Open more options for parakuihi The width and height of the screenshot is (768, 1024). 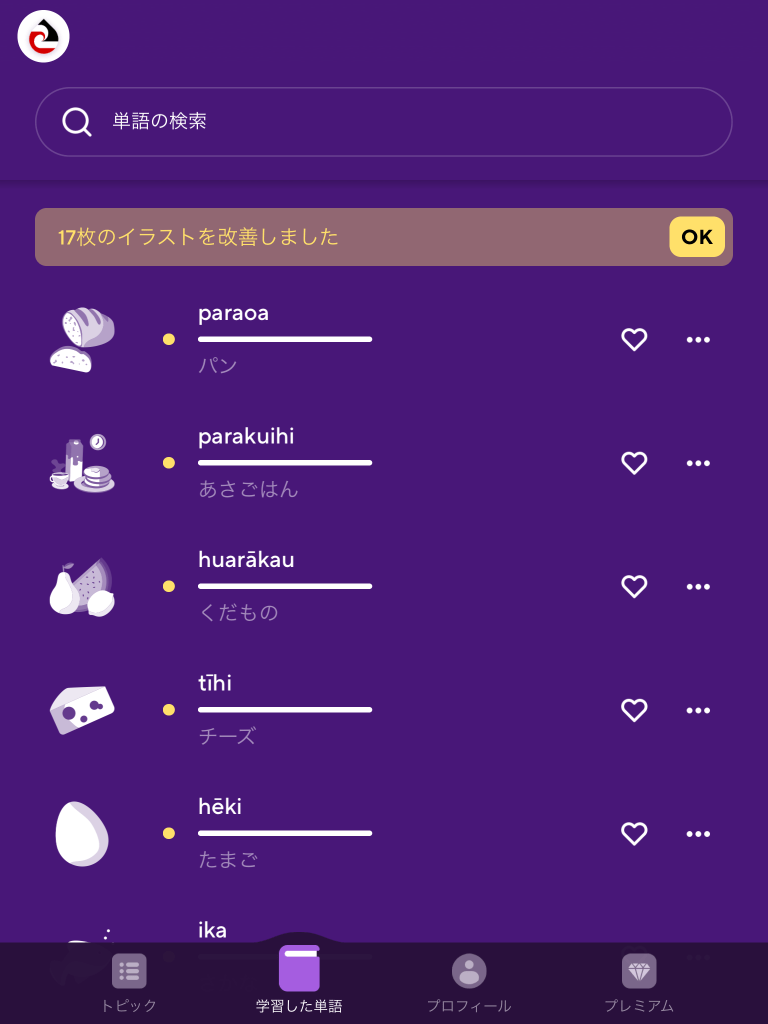pyautogui.click(x=698, y=463)
